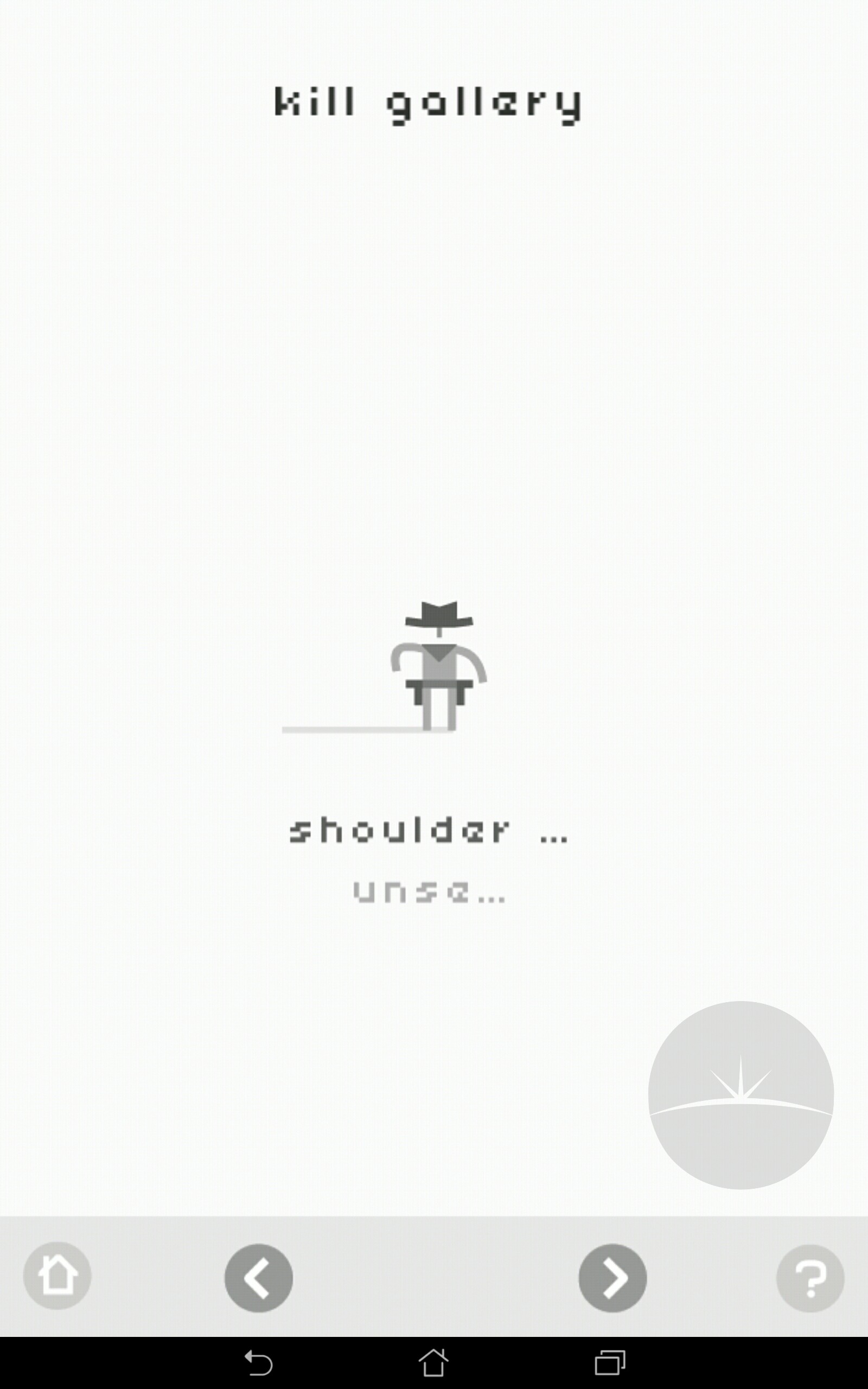Advance to the next kill gallery entry

pyautogui.click(x=612, y=1278)
